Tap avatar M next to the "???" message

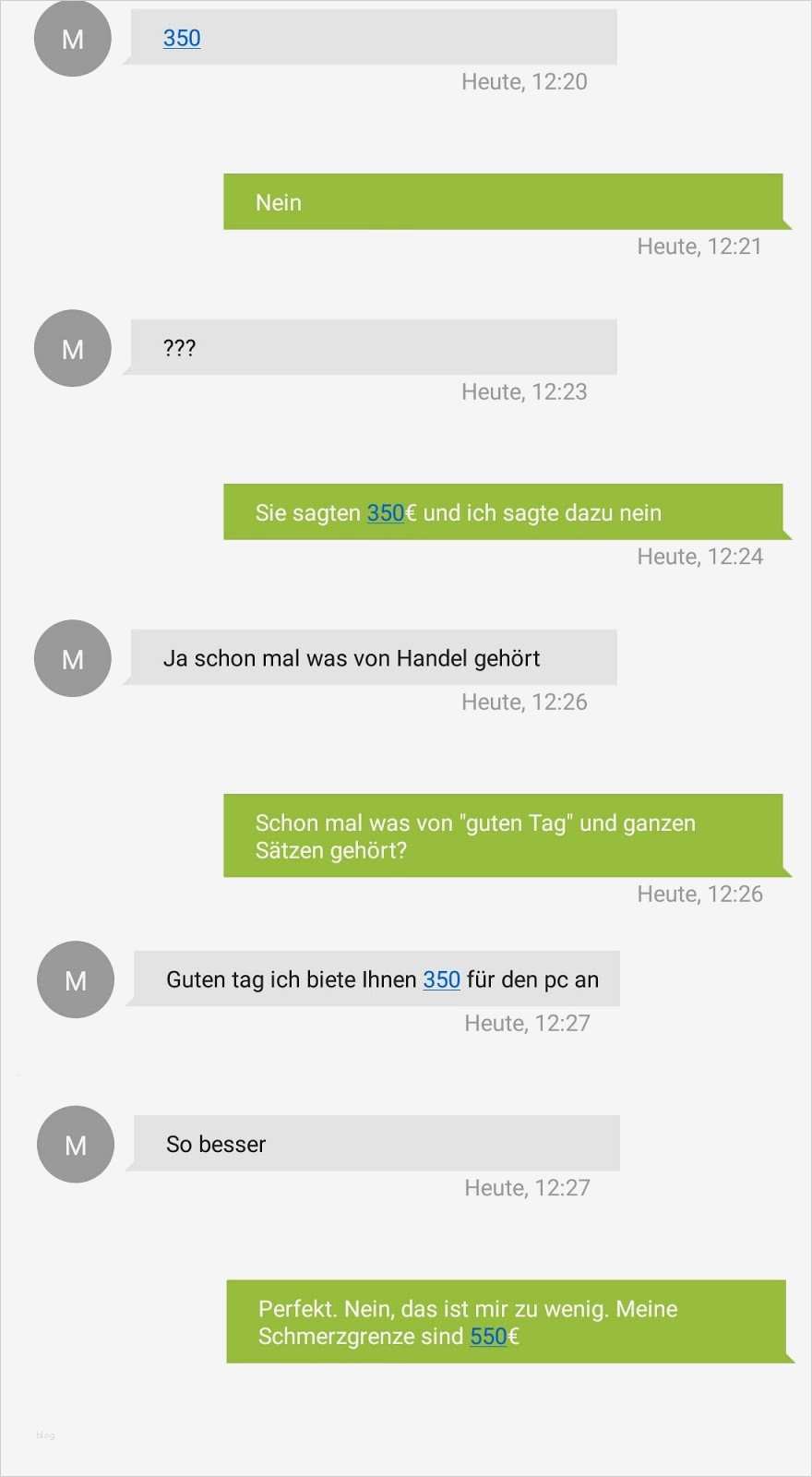[x=73, y=348]
